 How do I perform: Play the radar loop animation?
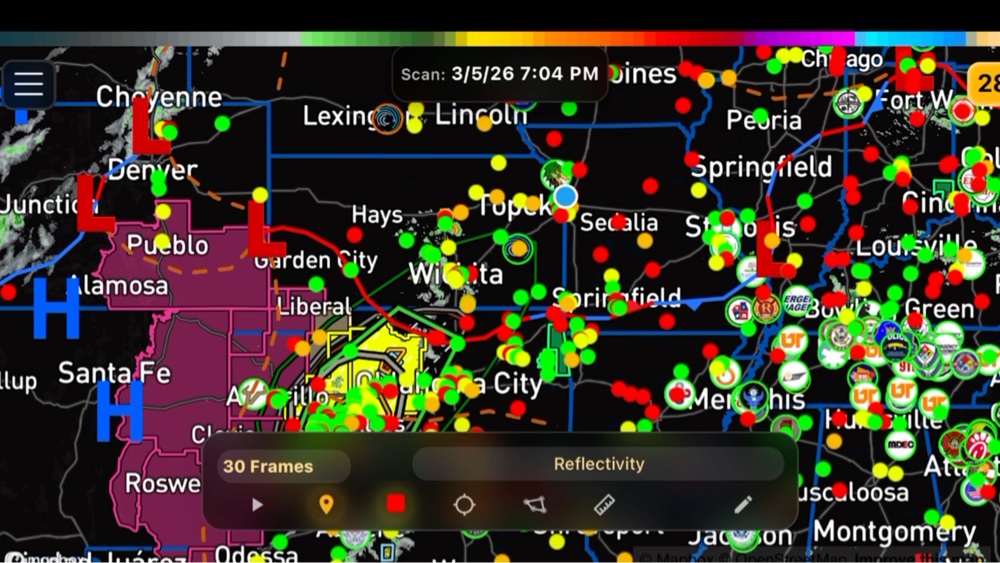257,505
